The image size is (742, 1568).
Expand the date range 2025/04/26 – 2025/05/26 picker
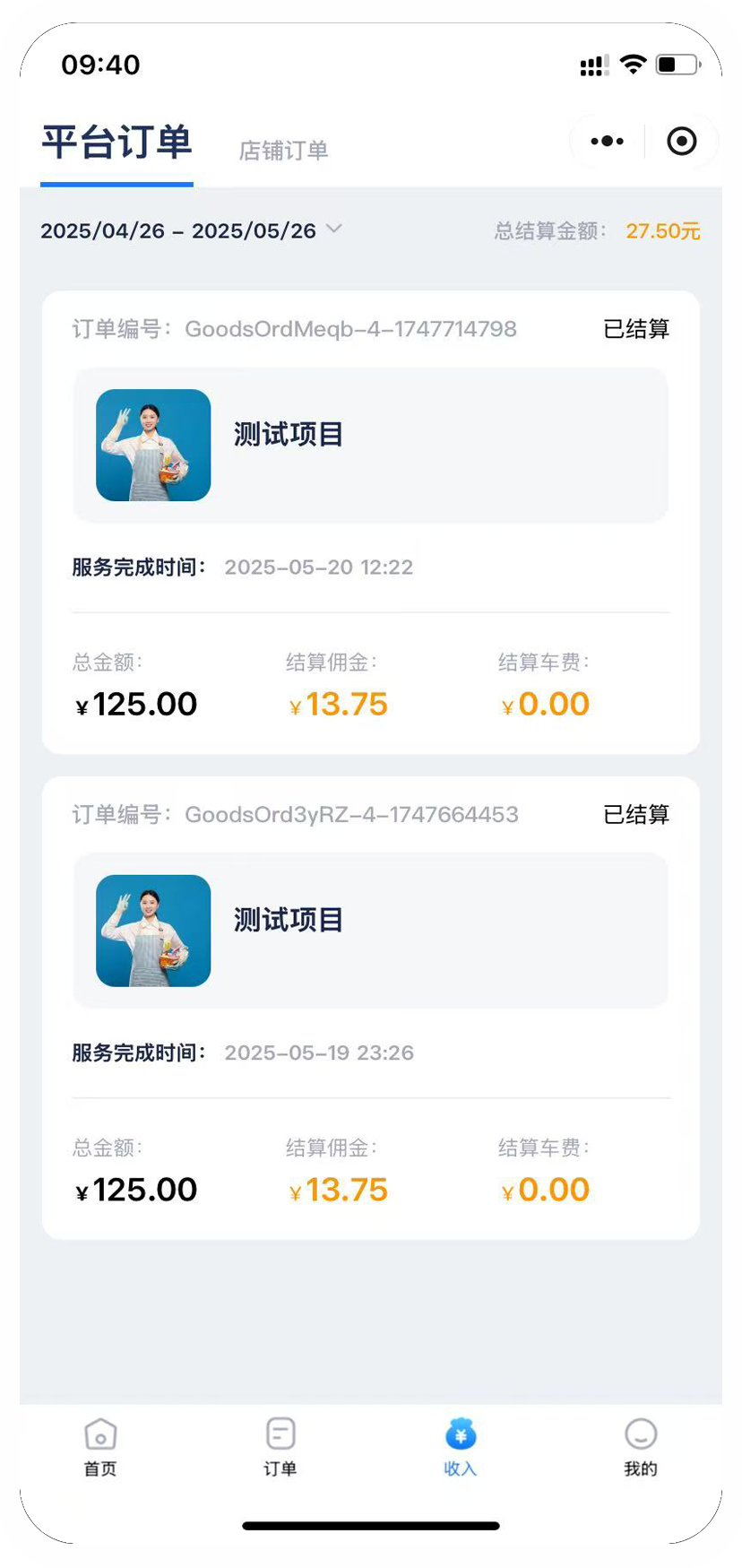[191, 230]
